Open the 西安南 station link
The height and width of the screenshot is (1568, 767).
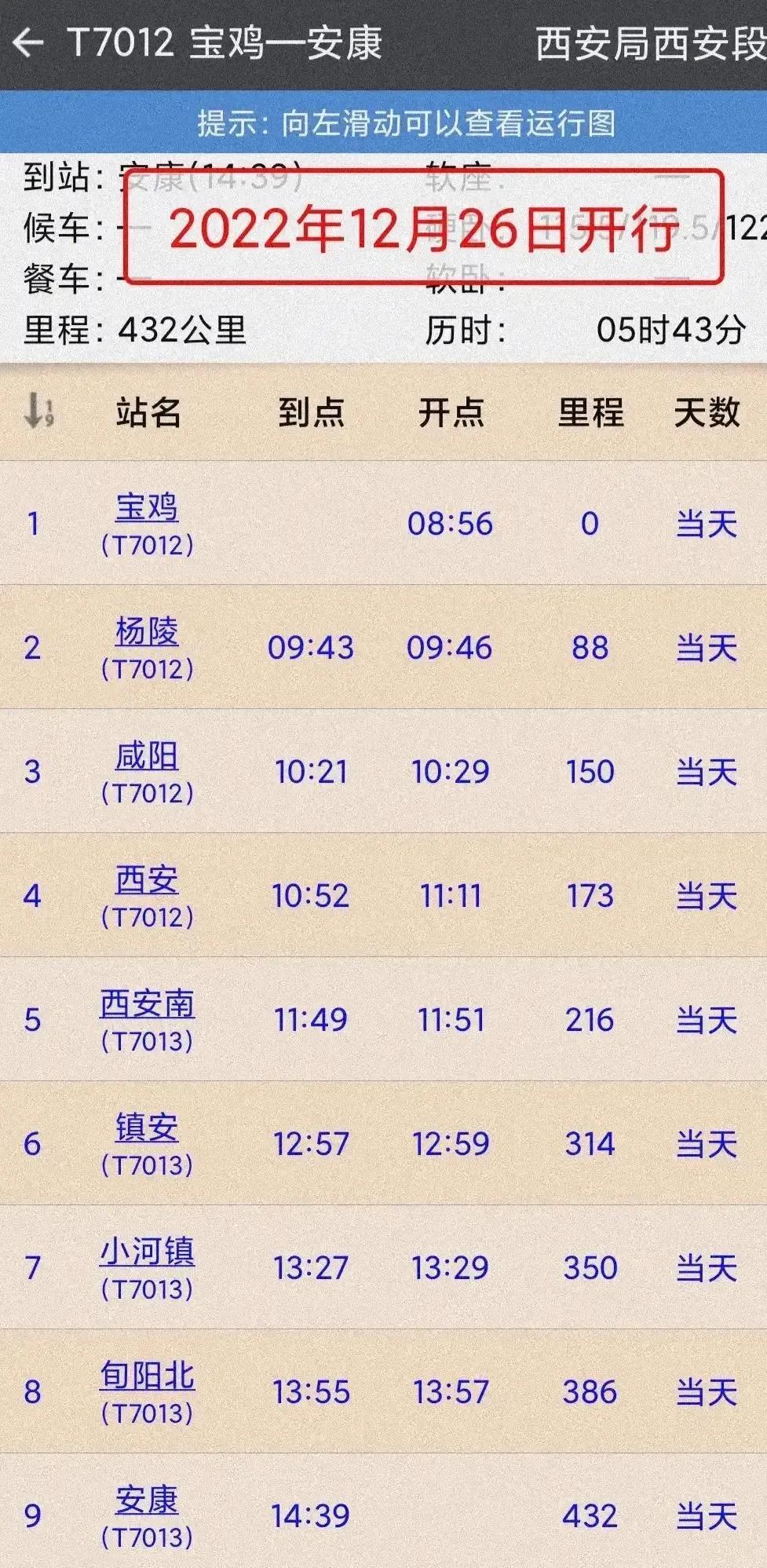click(147, 1003)
